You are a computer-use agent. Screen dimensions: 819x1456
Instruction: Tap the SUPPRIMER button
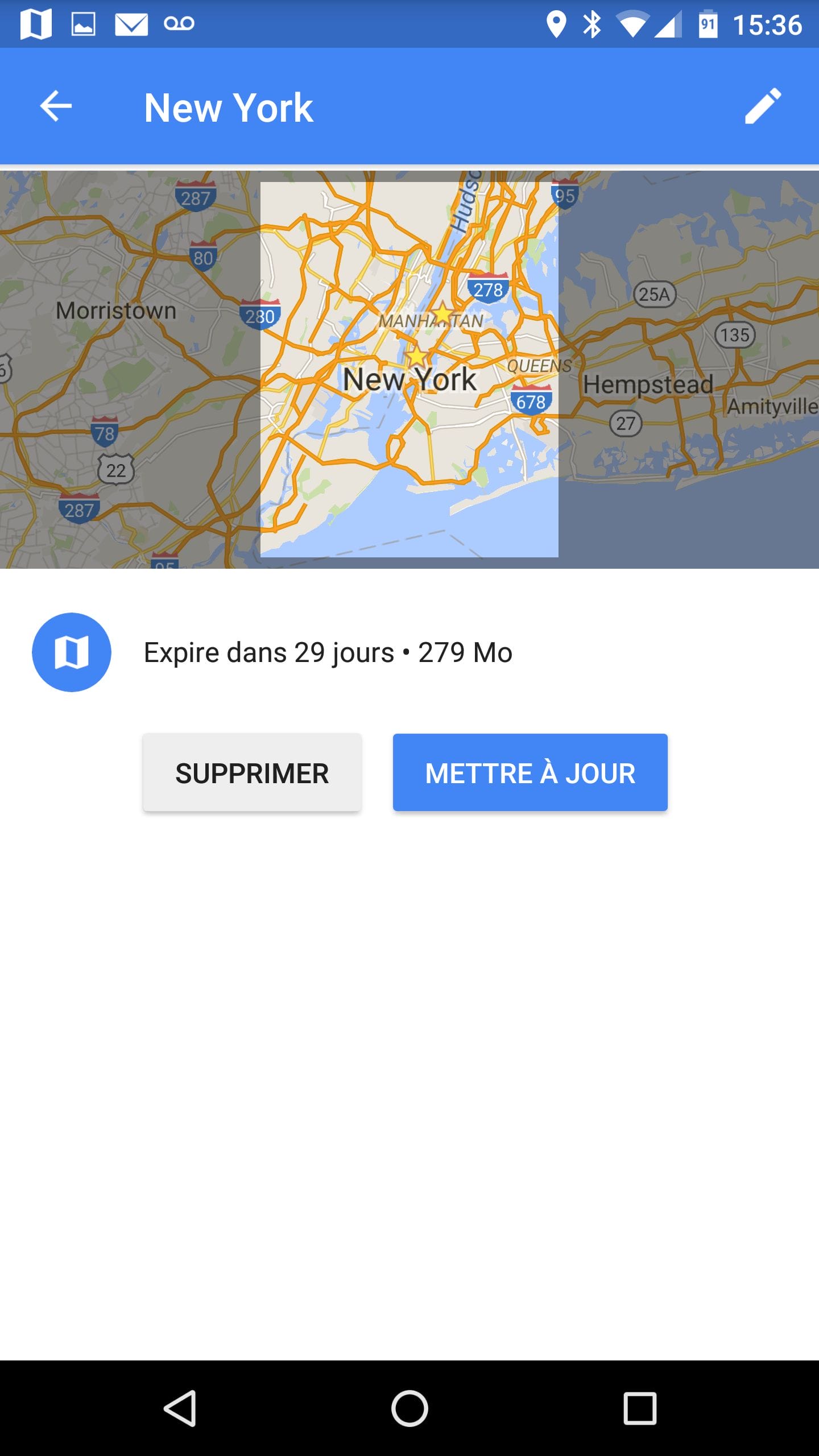pyautogui.click(x=252, y=773)
